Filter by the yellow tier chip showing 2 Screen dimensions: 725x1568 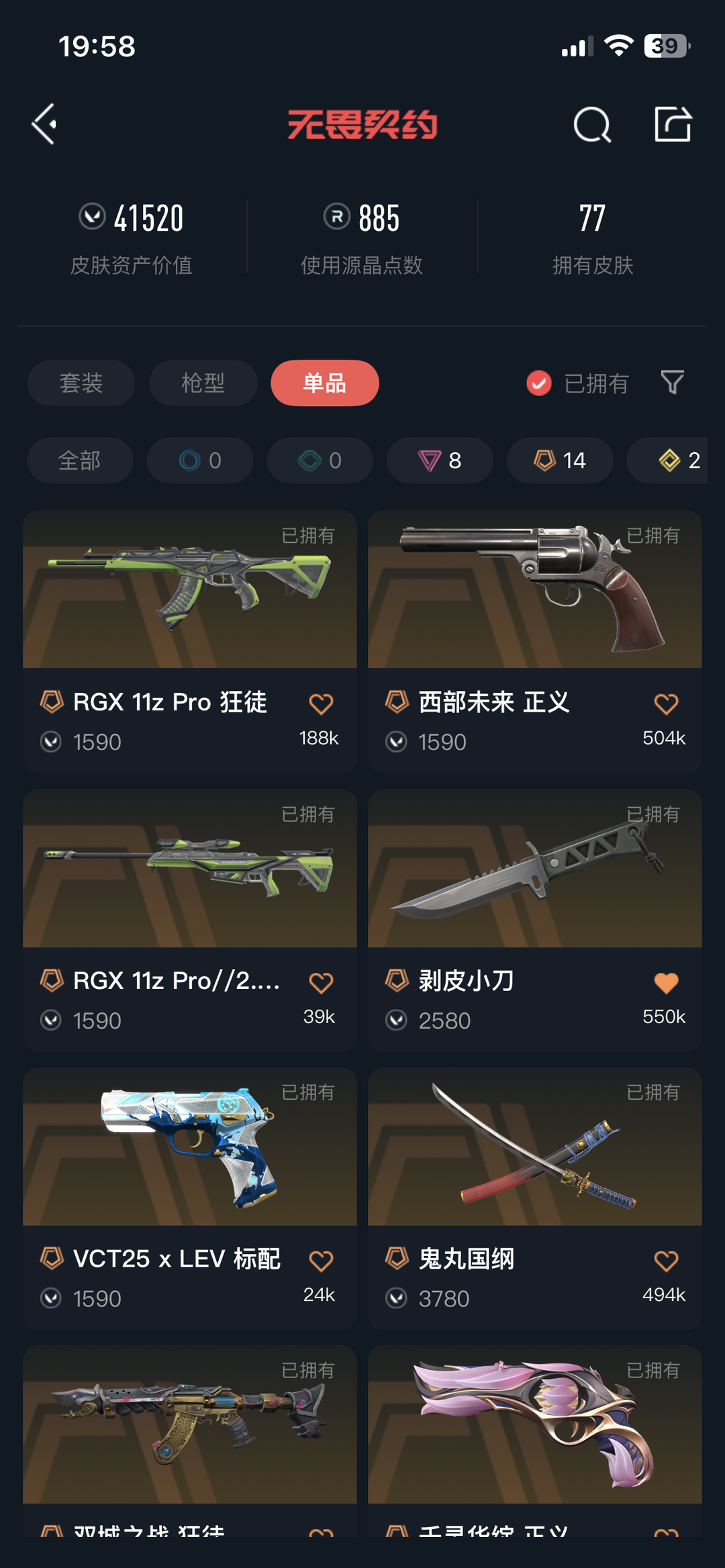tap(667, 460)
